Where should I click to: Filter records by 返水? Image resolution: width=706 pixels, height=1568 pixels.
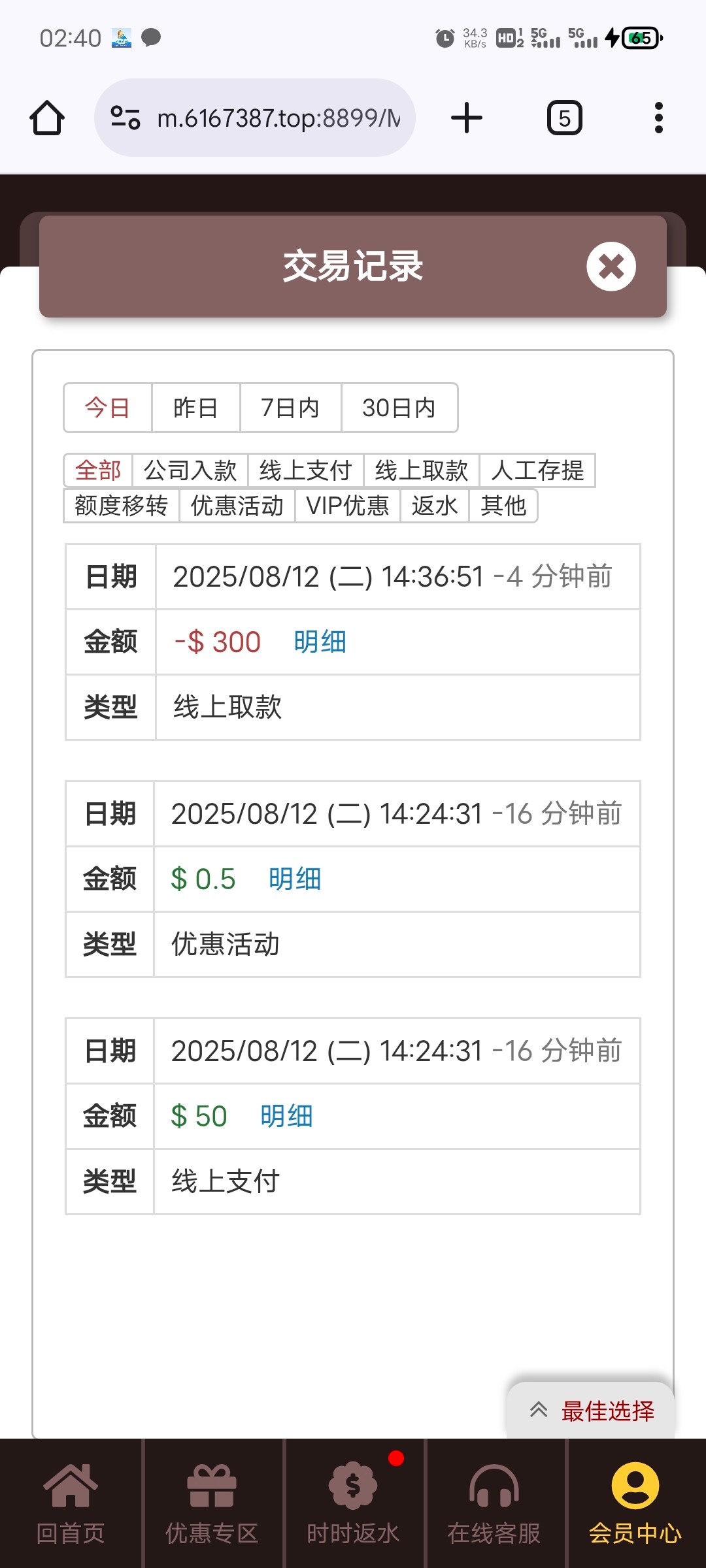[x=434, y=506]
